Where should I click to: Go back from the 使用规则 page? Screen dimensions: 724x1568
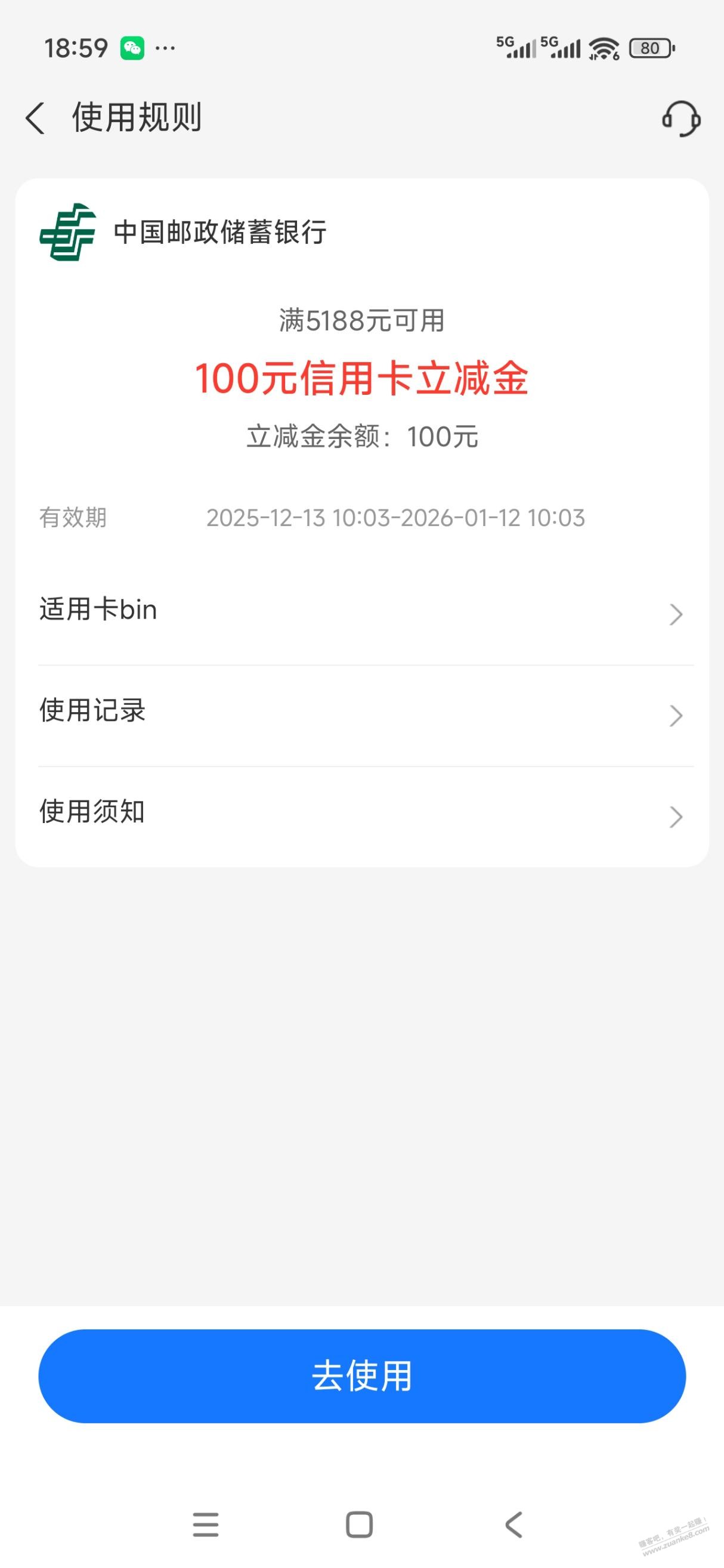(x=35, y=117)
